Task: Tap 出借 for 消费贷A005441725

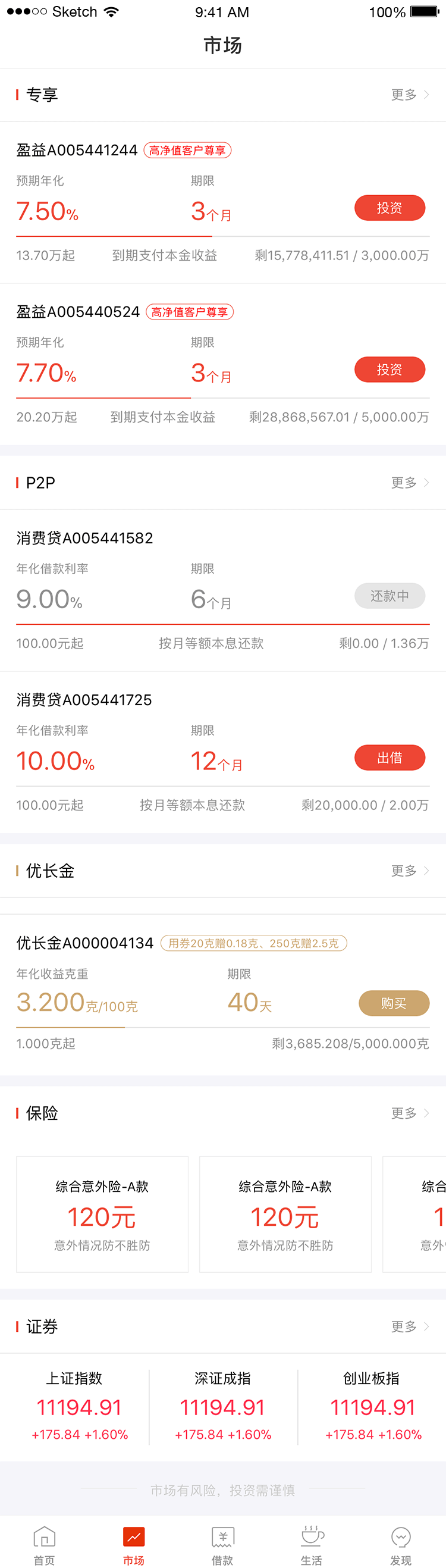Action: pos(390,758)
